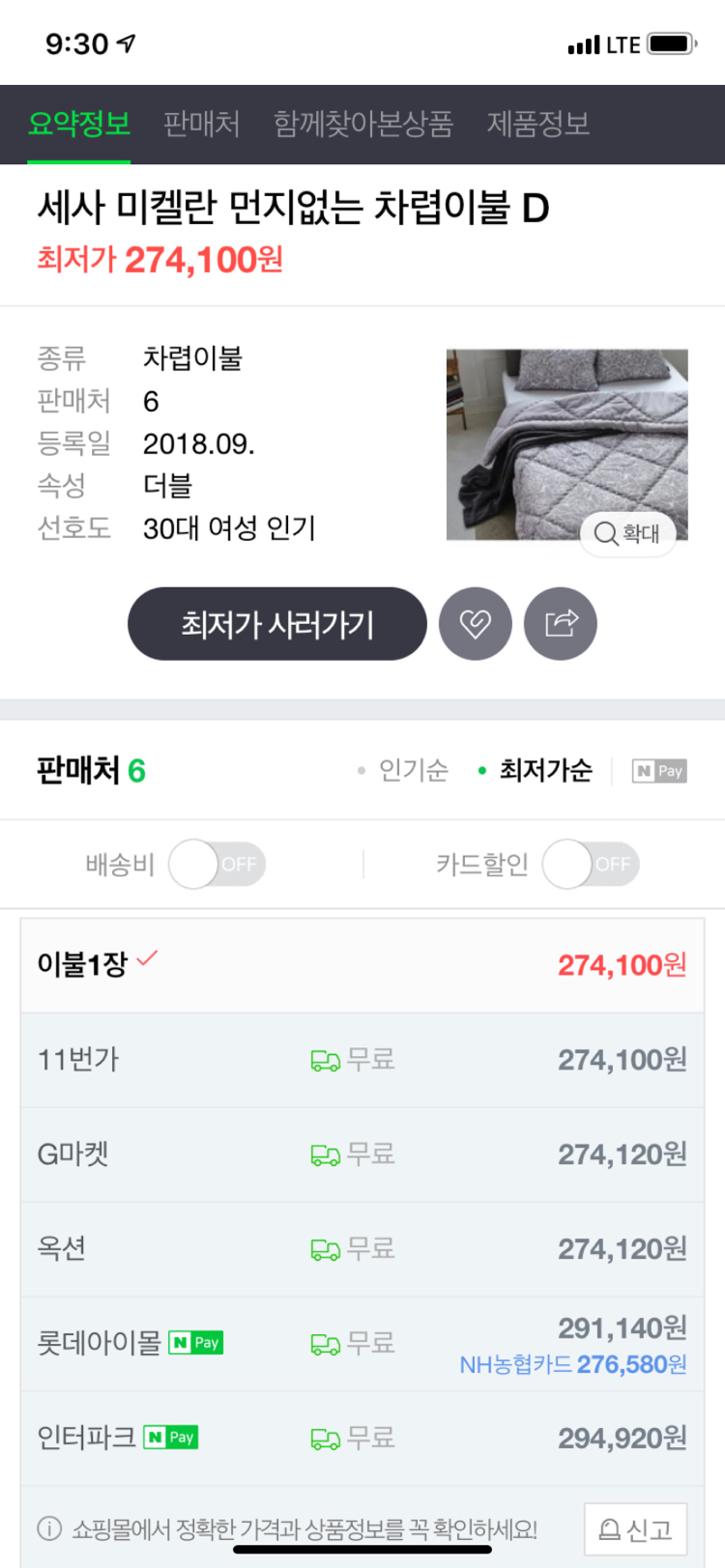This screenshot has height=1568, width=725.
Task: Go to the 제품정보 tab
Action: (x=538, y=125)
